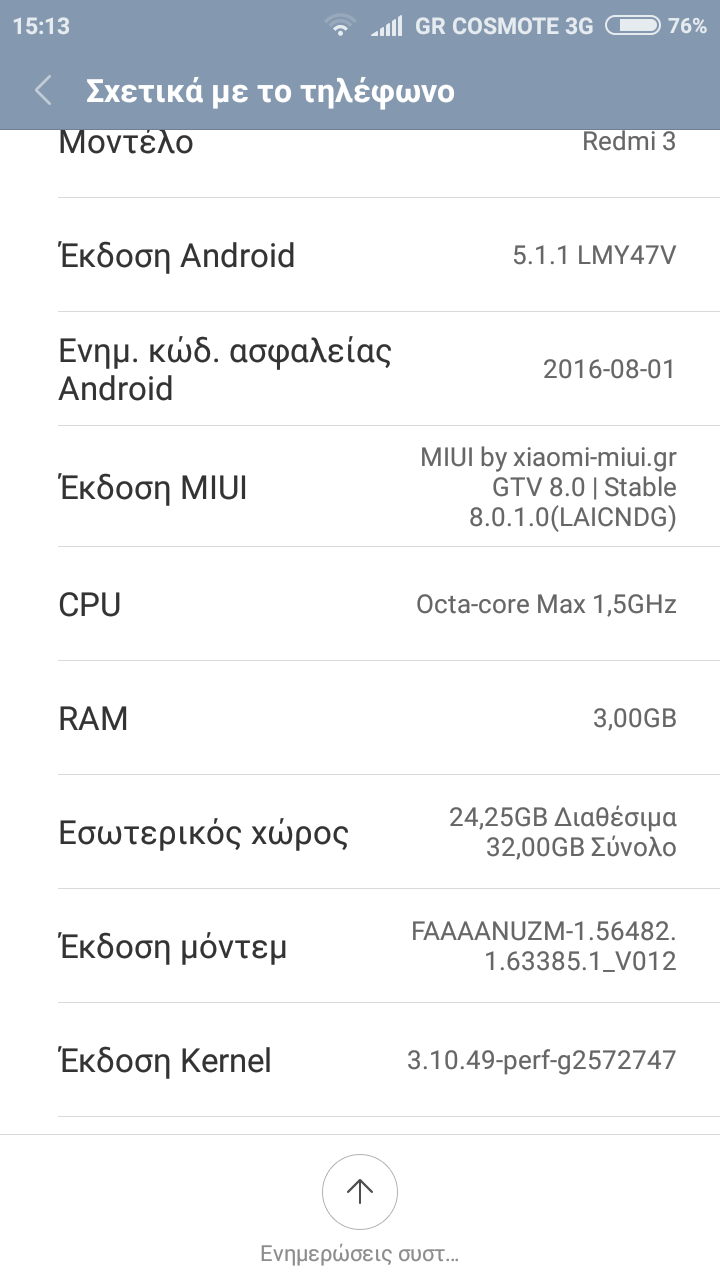The width and height of the screenshot is (720, 1280).
Task: Select the Ενημ. κώδ. ασφαλείας Android row
Action: (360, 369)
